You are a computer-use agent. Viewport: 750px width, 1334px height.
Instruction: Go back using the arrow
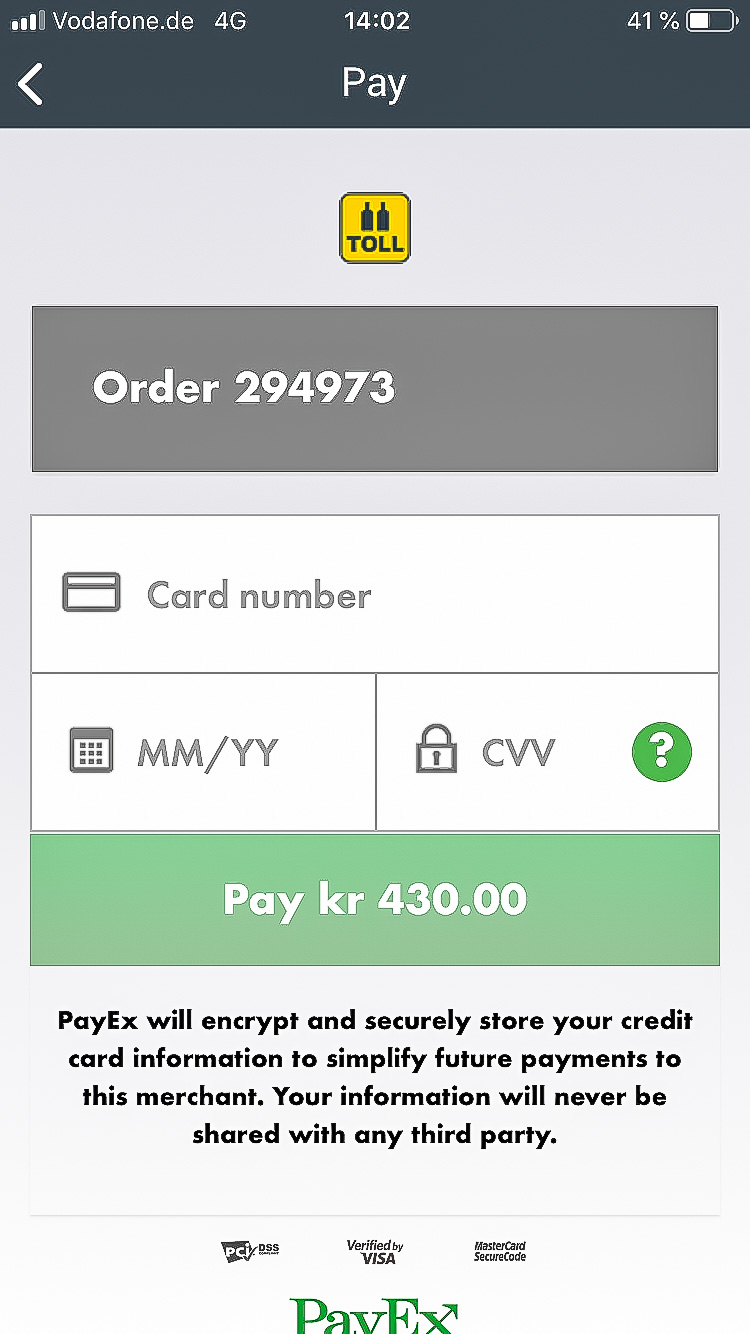coord(30,84)
